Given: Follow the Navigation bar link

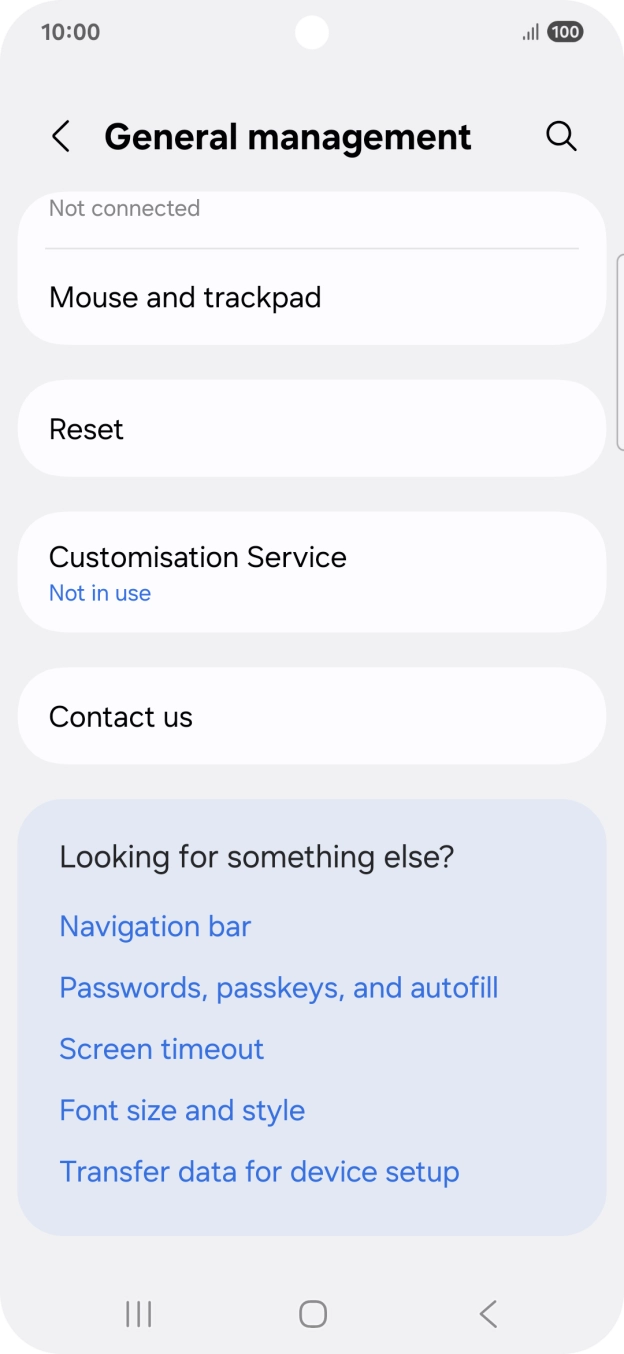Looking at the screenshot, I should coord(155,927).
